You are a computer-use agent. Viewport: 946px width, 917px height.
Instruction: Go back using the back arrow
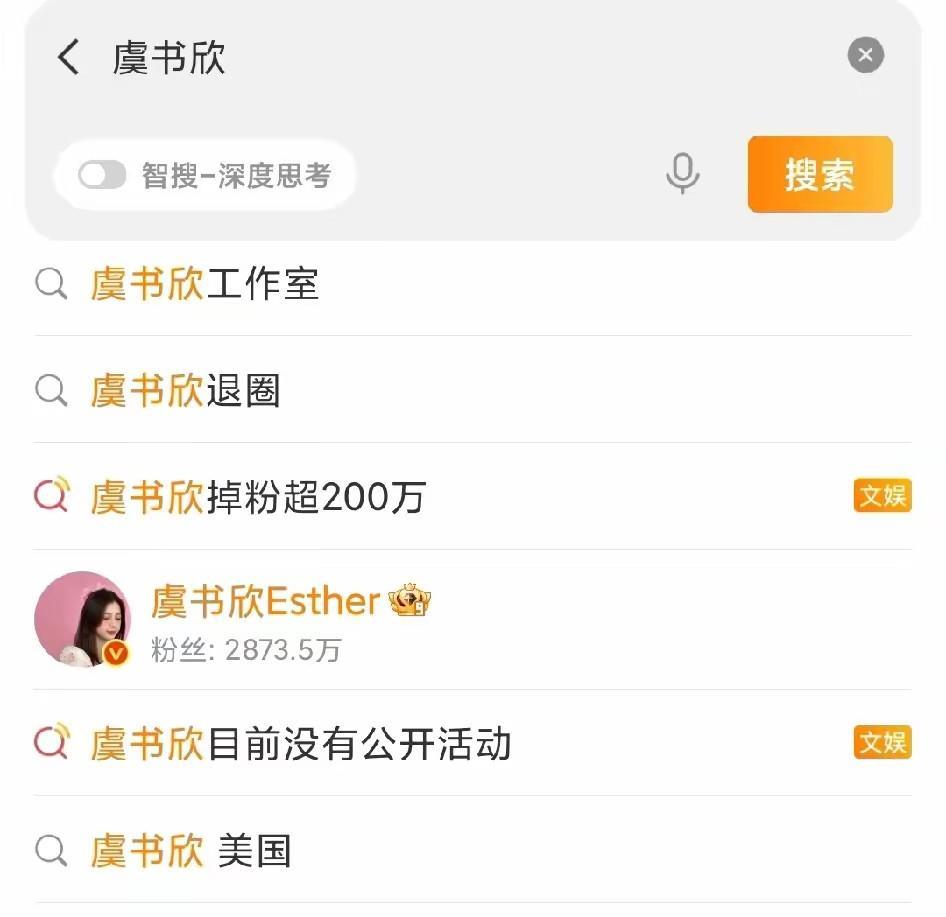pos(68,57)
